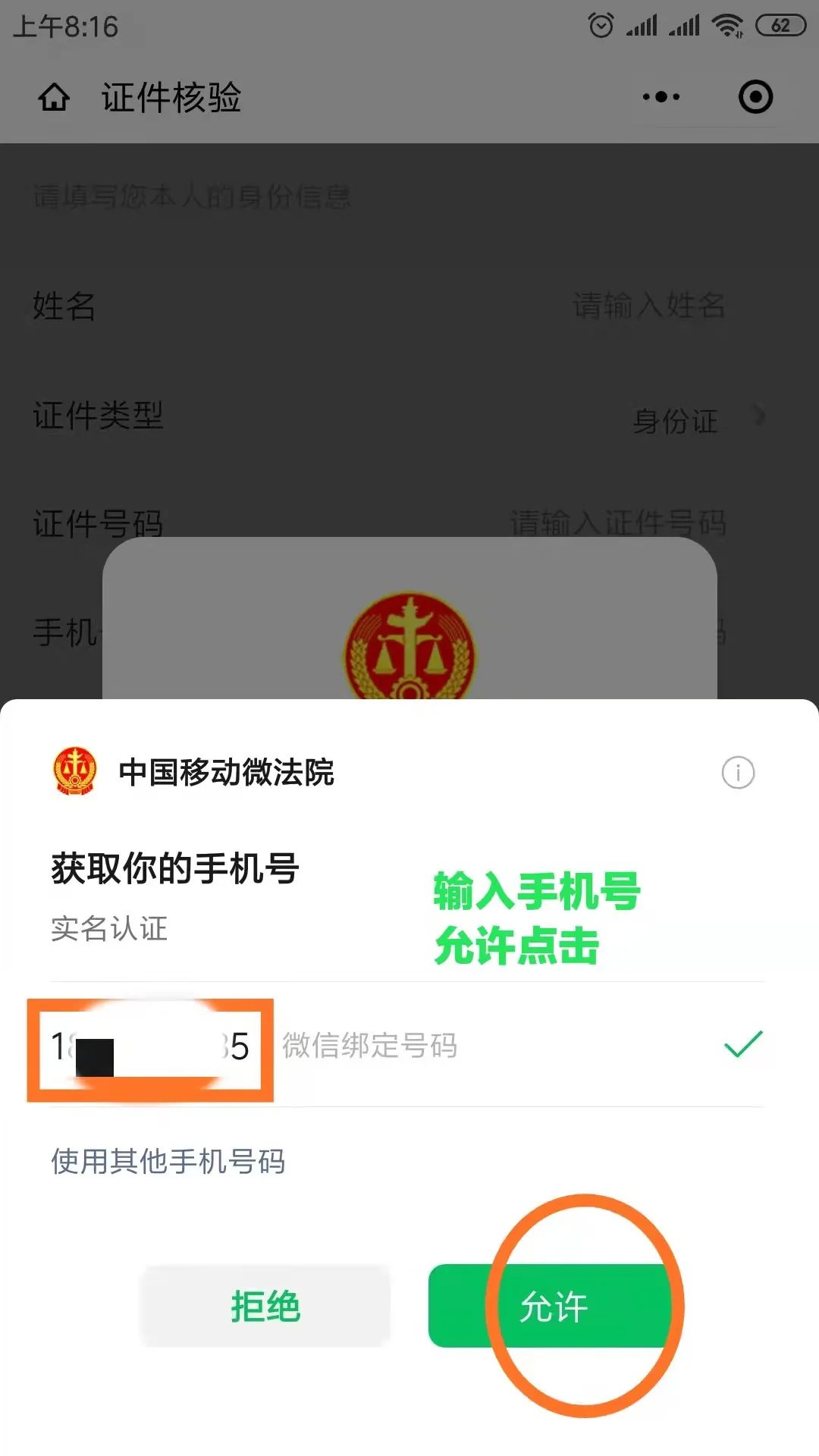
Task: Choose 使用其他手机号码
Action: coord(168,1161)
